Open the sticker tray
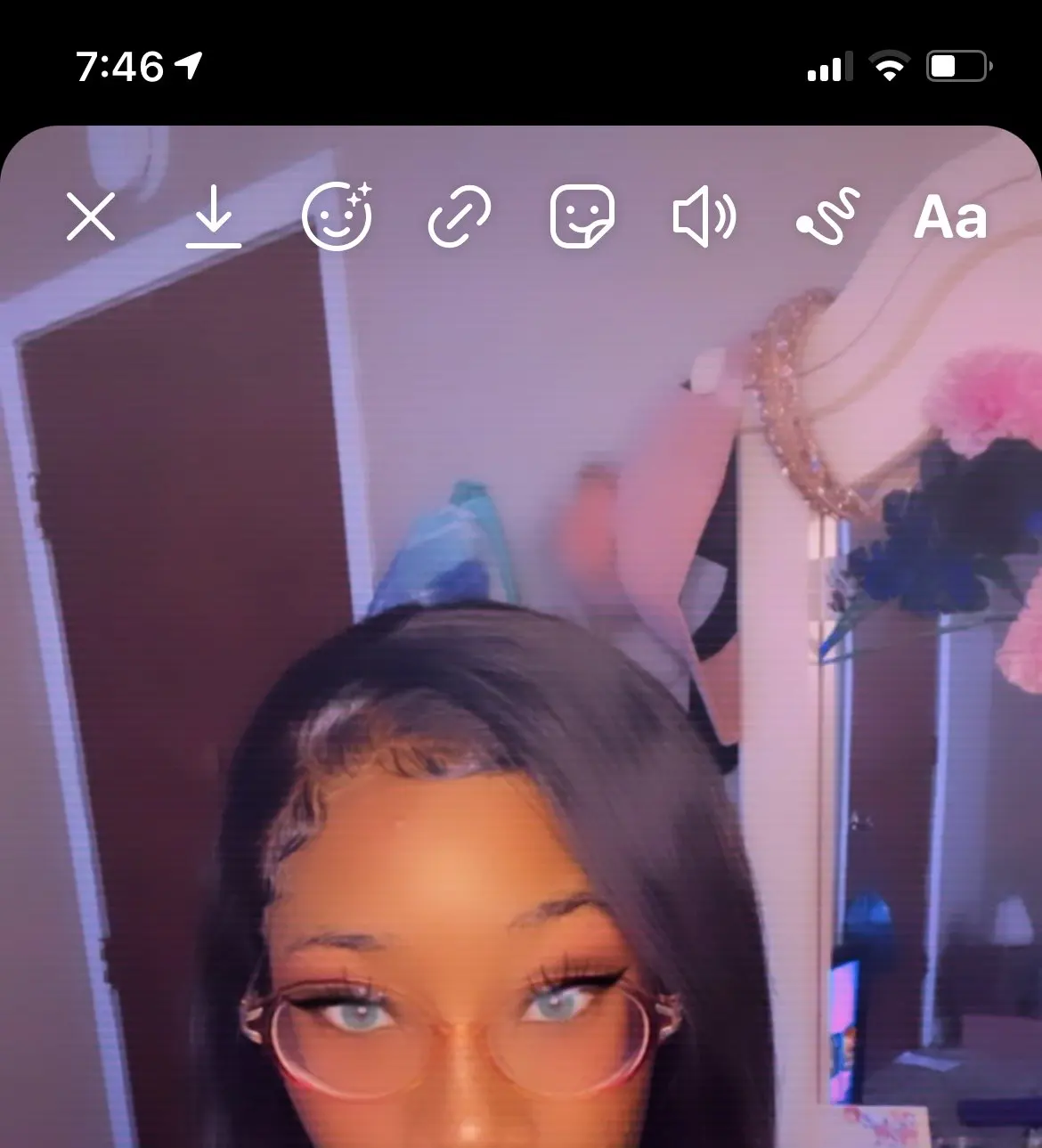 [x=582, y=217]
